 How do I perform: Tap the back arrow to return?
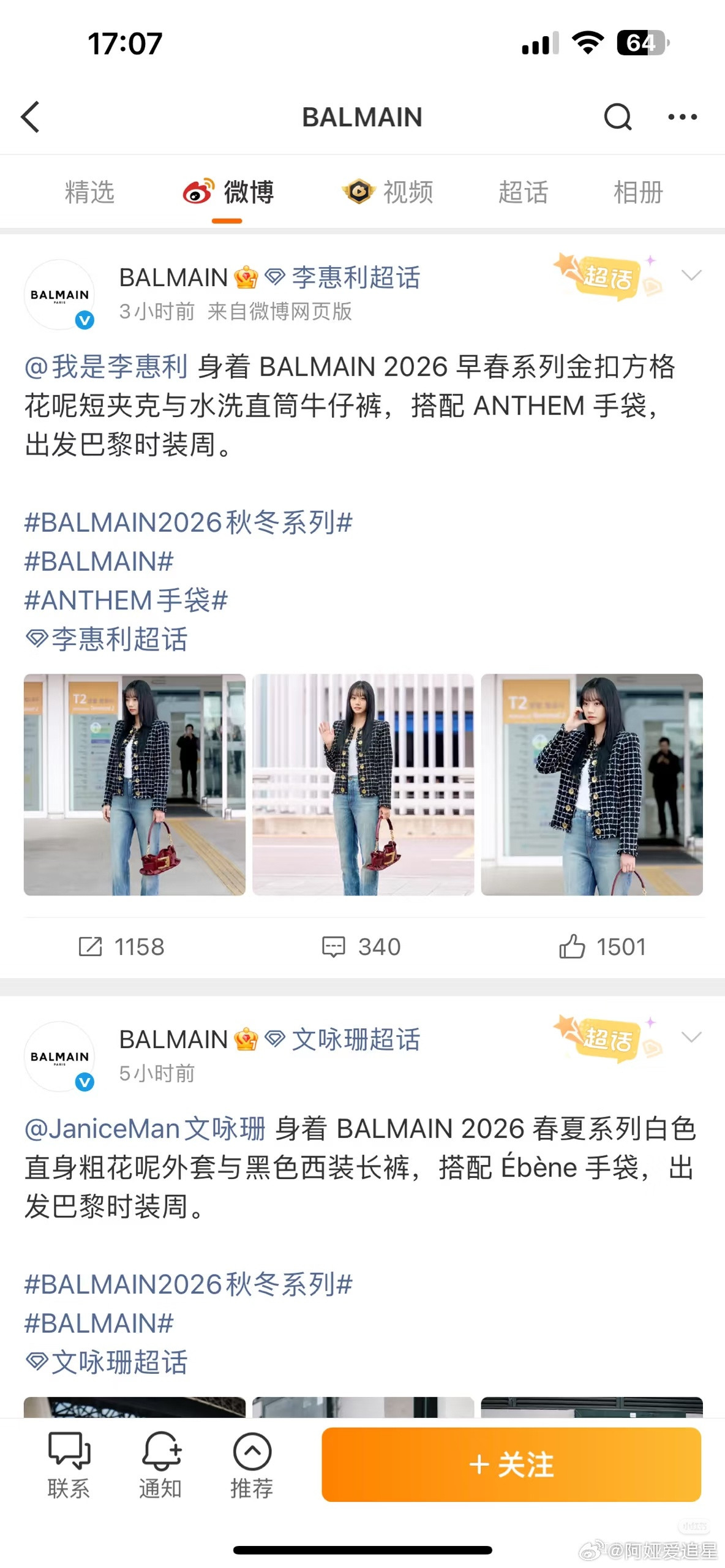tap(31, 117)
